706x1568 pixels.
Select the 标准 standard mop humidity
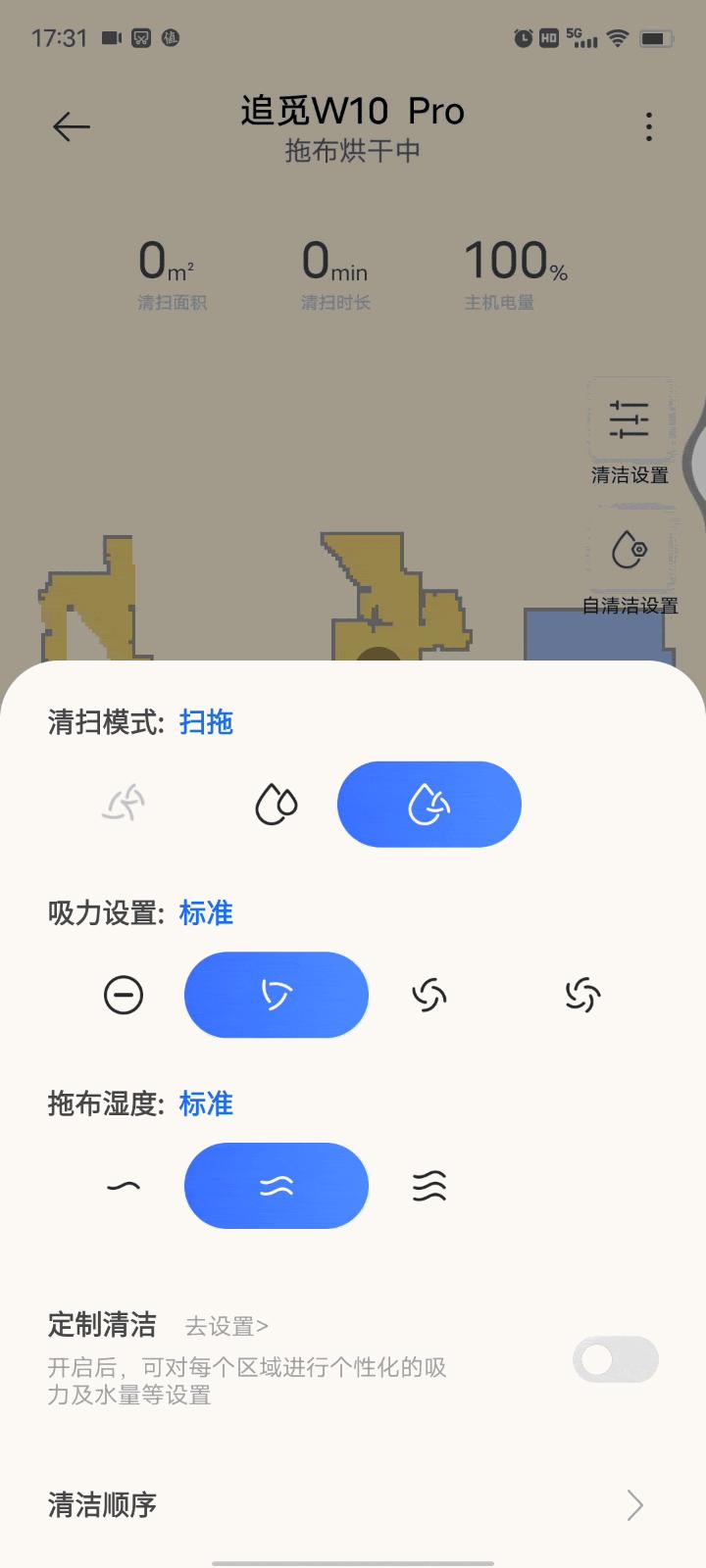click(277, 1186)
